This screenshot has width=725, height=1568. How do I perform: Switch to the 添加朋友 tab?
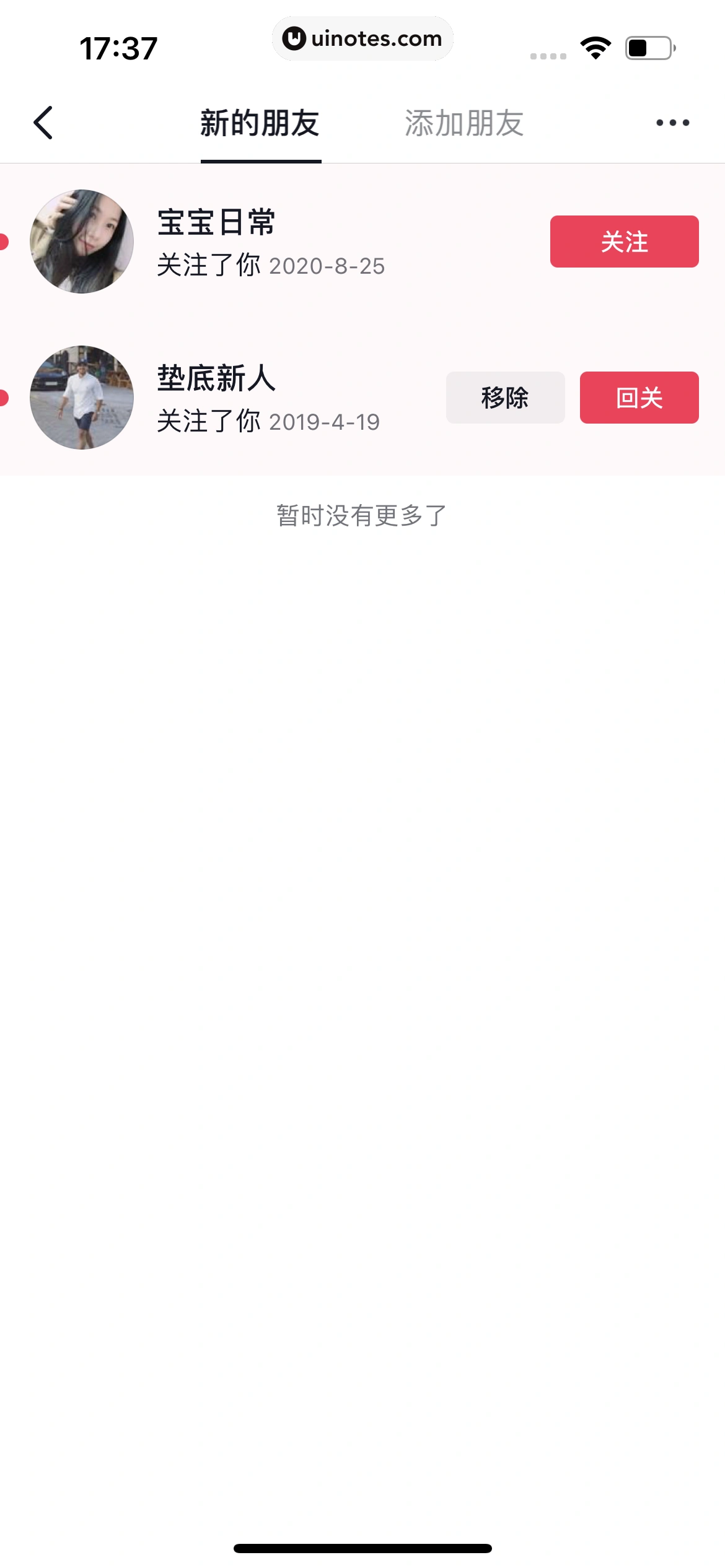coord(464,122)
